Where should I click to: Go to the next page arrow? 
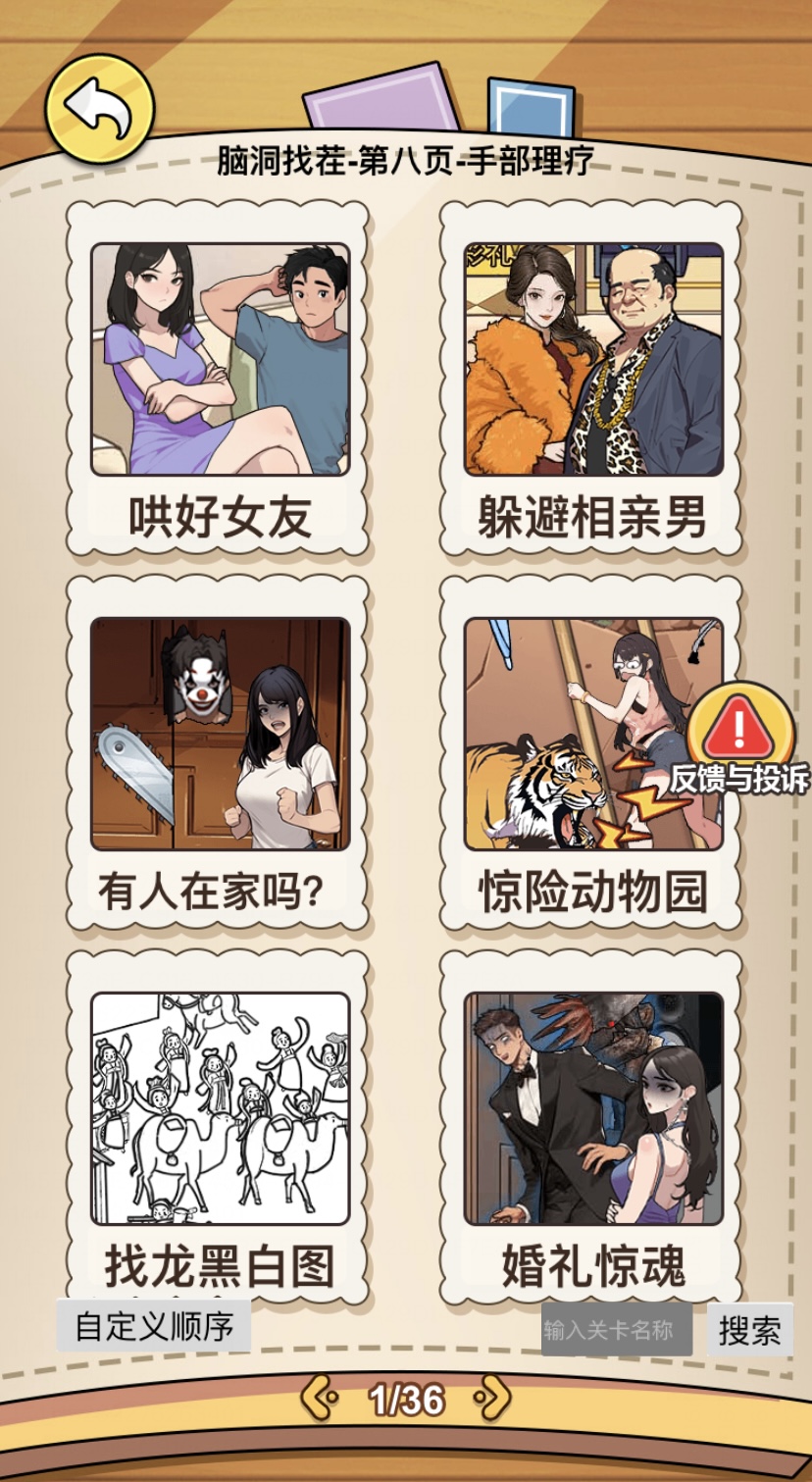(491, 1398)
